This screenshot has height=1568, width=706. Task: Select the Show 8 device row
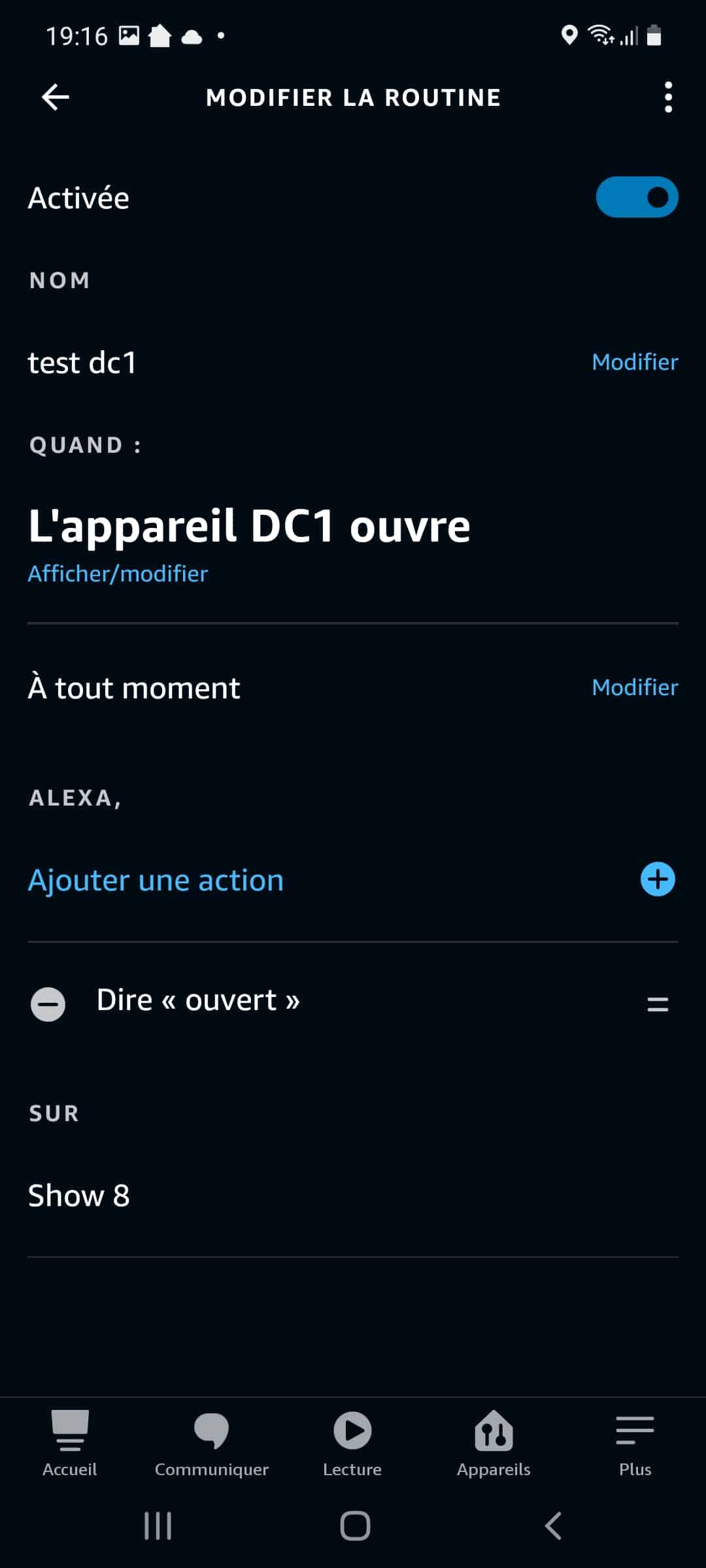353,1196
